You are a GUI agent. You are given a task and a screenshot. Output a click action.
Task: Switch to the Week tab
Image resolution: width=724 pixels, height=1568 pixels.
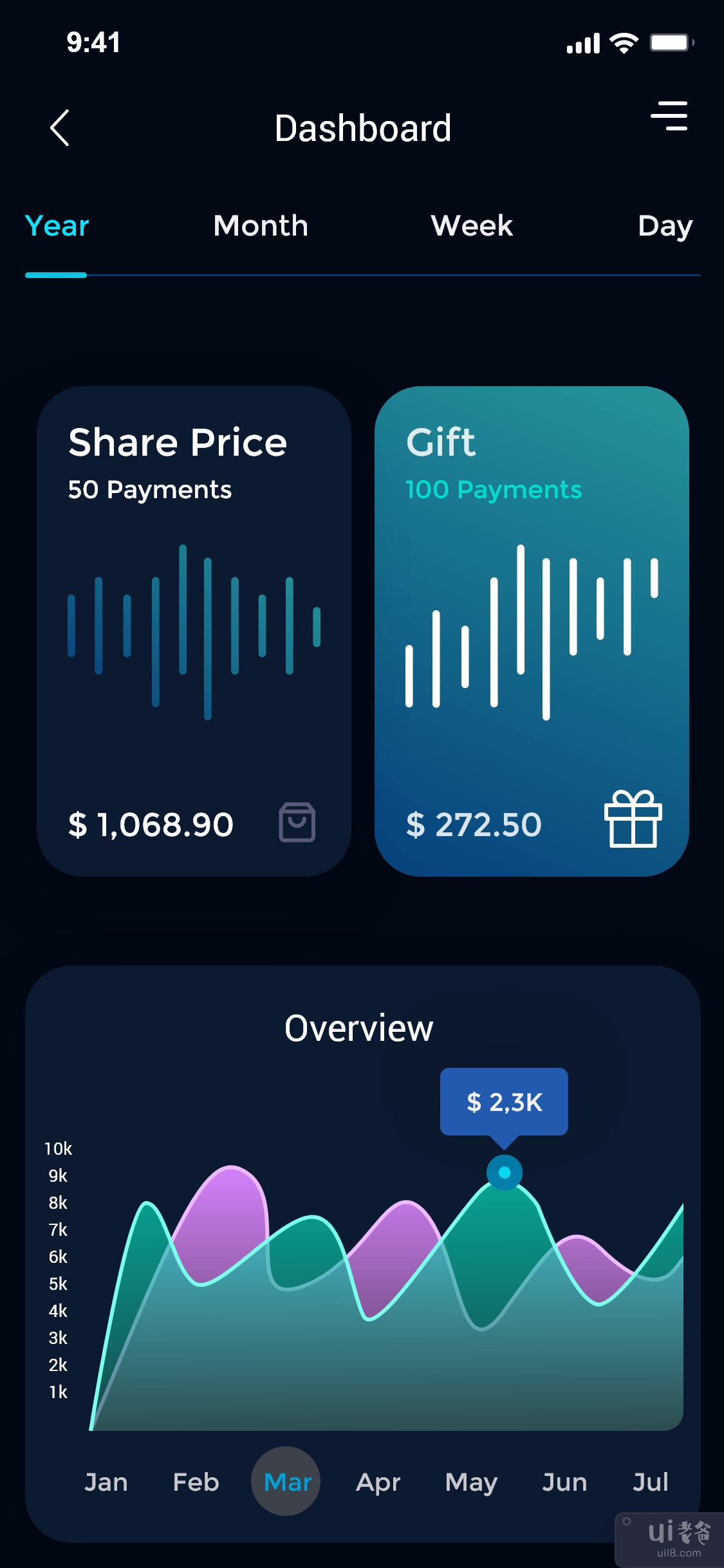pos(472,226)
